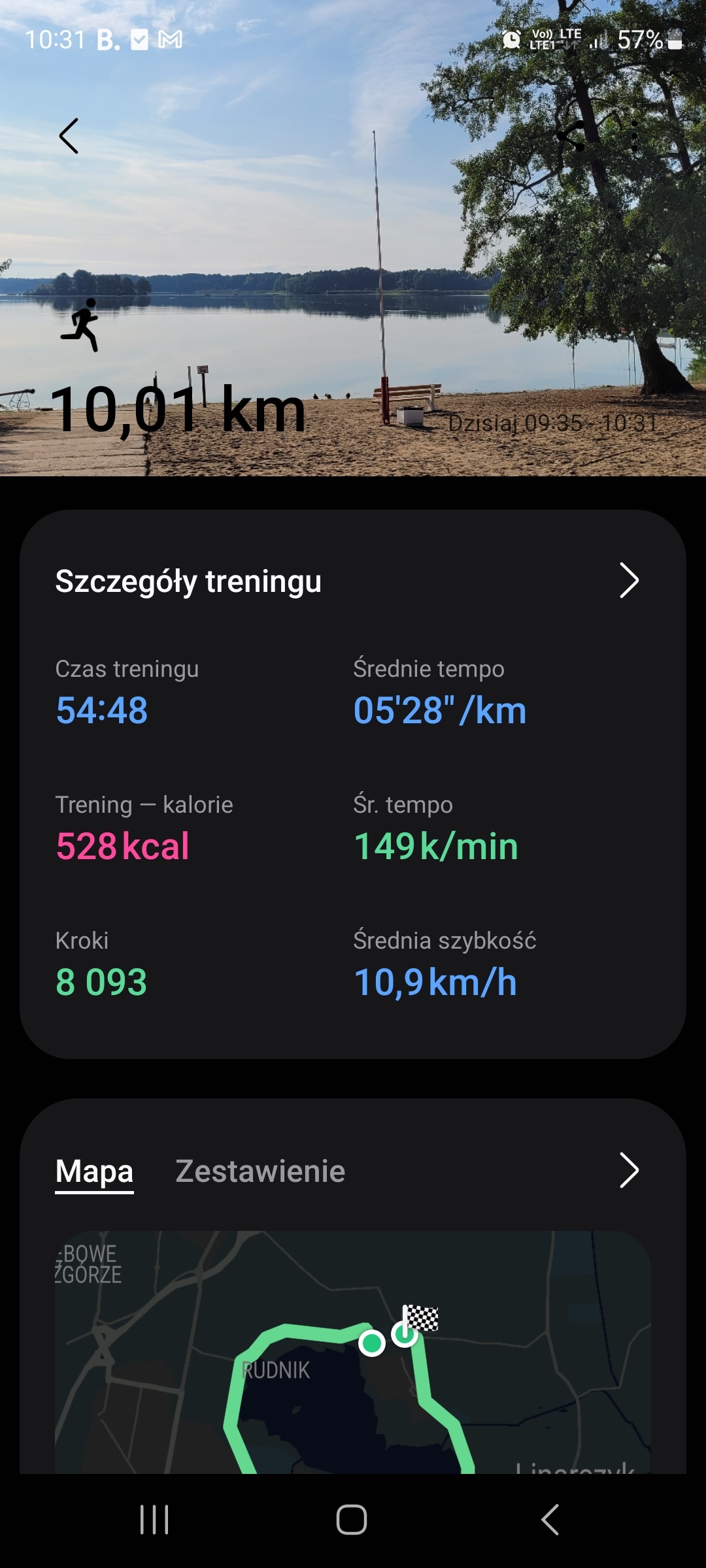
Task: Switch to the Zestawienie tab
Action: 260,1171
